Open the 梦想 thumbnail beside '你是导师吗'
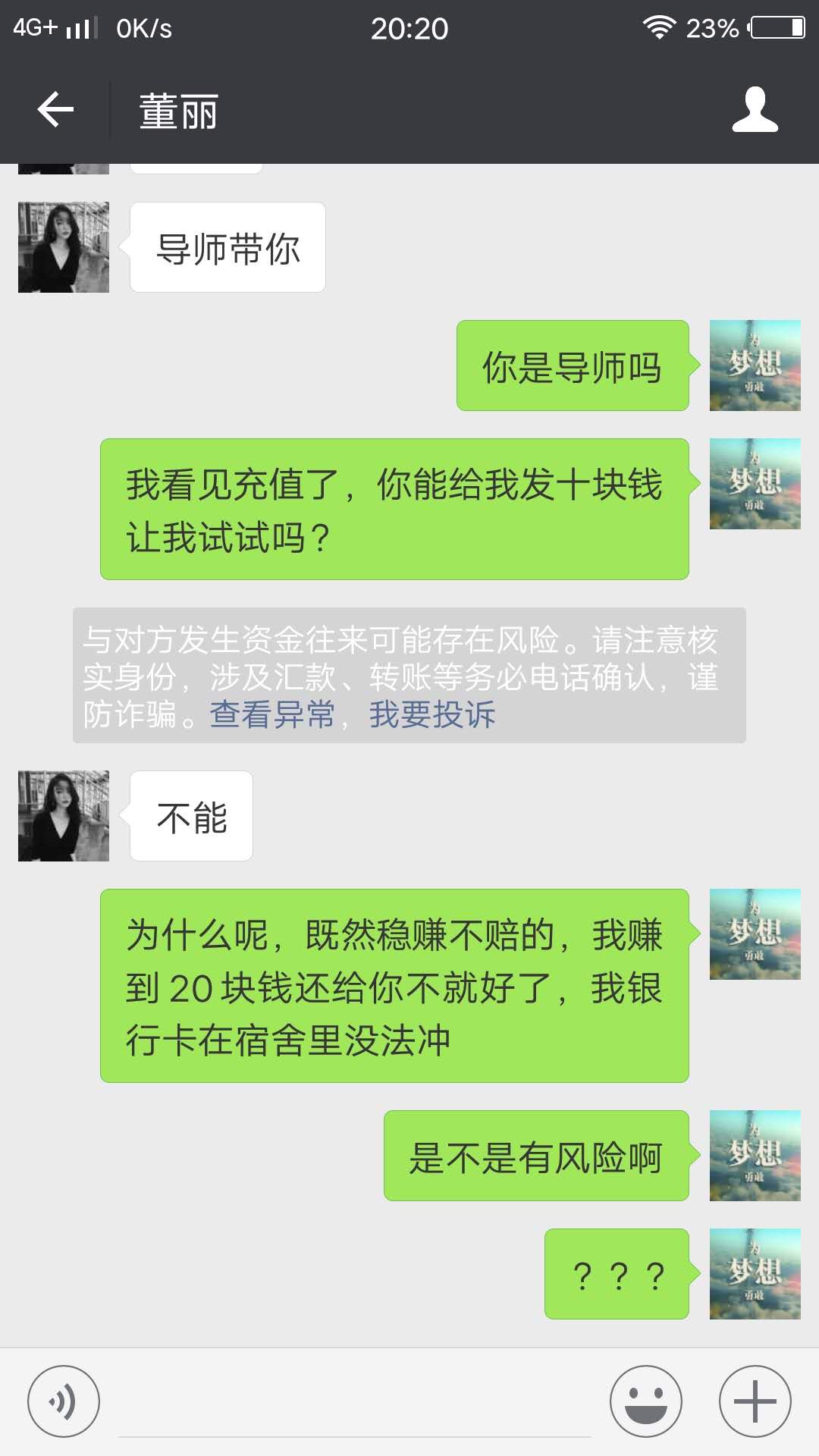 pos(754,366)
